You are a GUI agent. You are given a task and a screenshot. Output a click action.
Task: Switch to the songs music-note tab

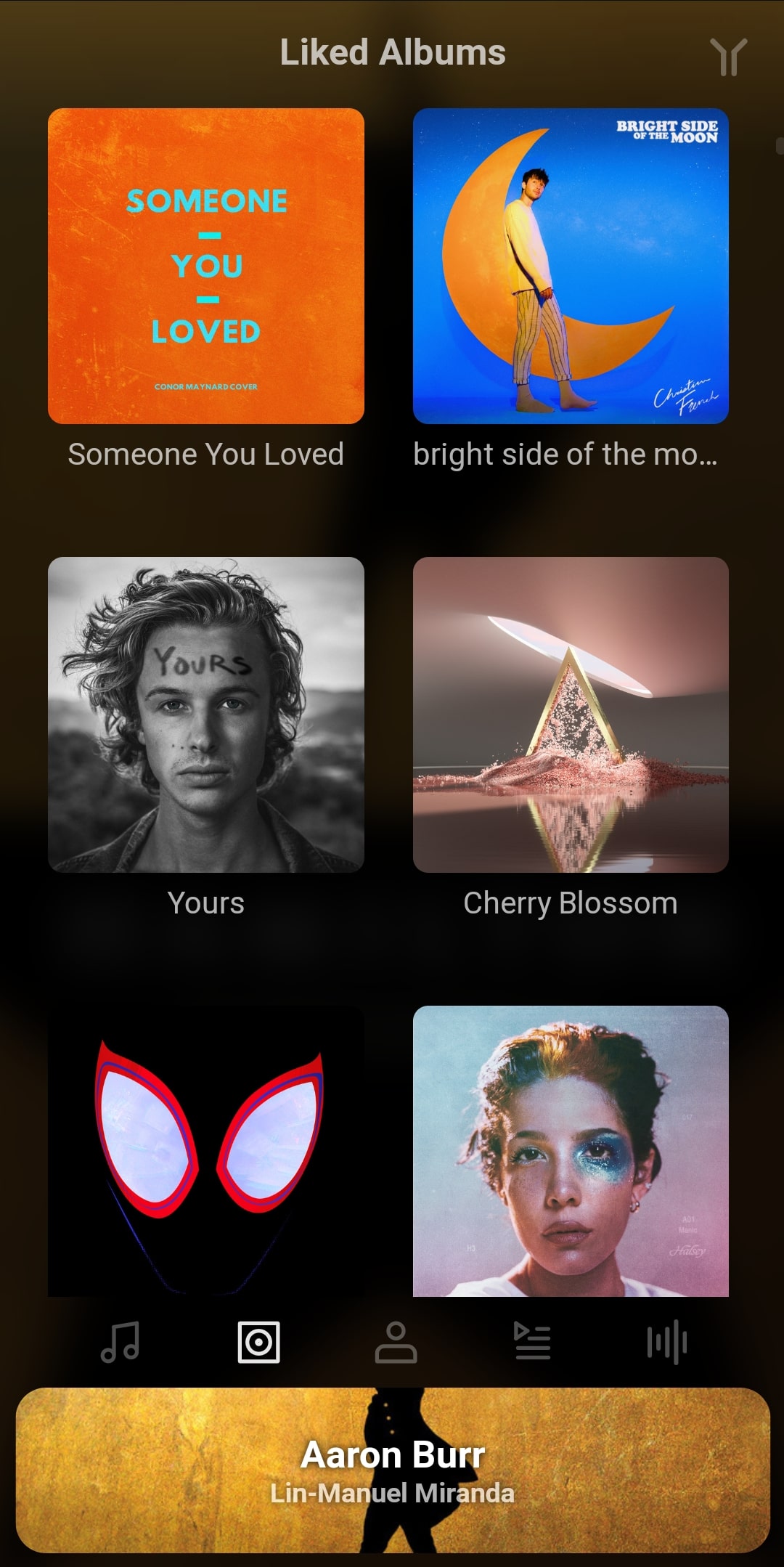(x=121, y=1342)
